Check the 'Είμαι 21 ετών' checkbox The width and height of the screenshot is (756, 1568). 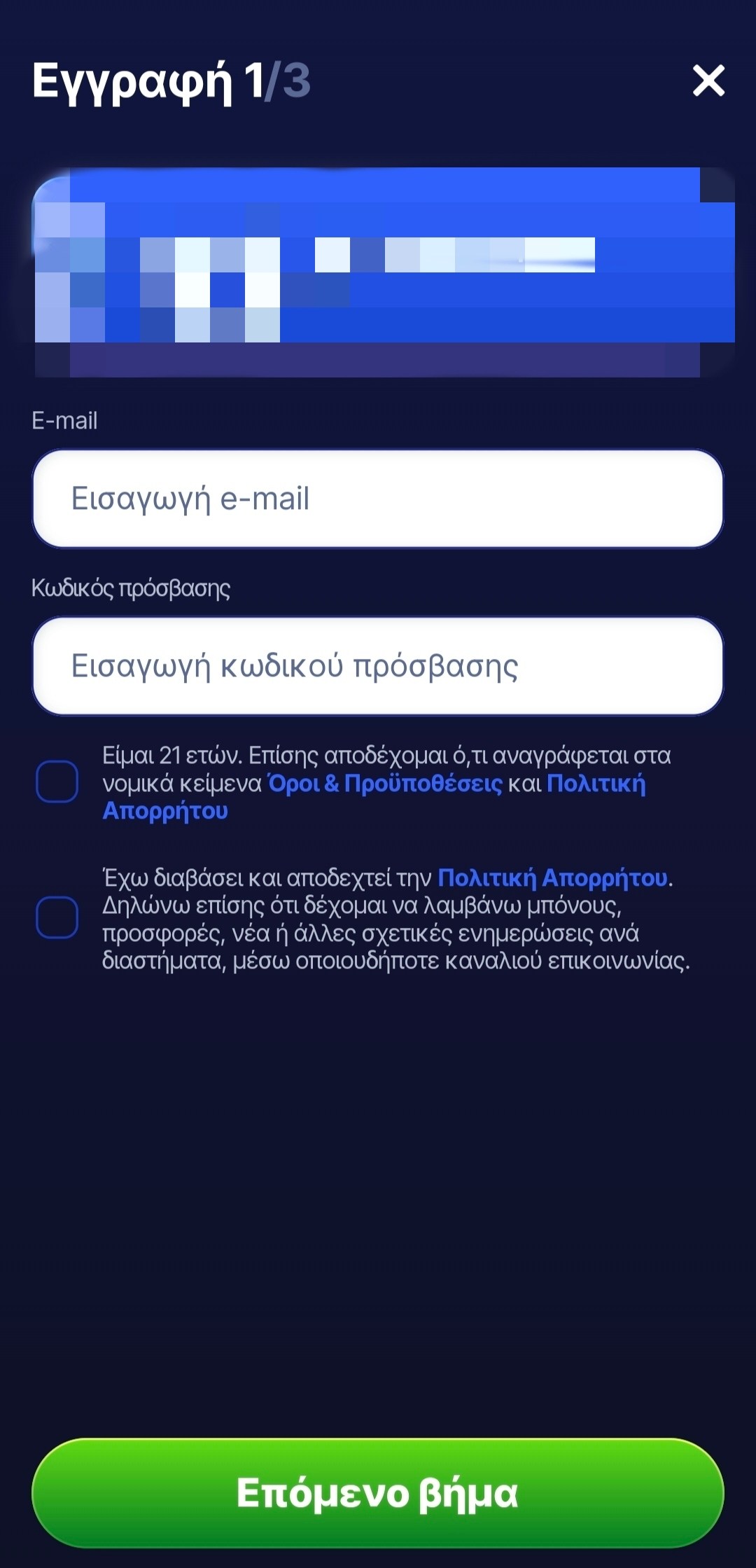(57, 782)
